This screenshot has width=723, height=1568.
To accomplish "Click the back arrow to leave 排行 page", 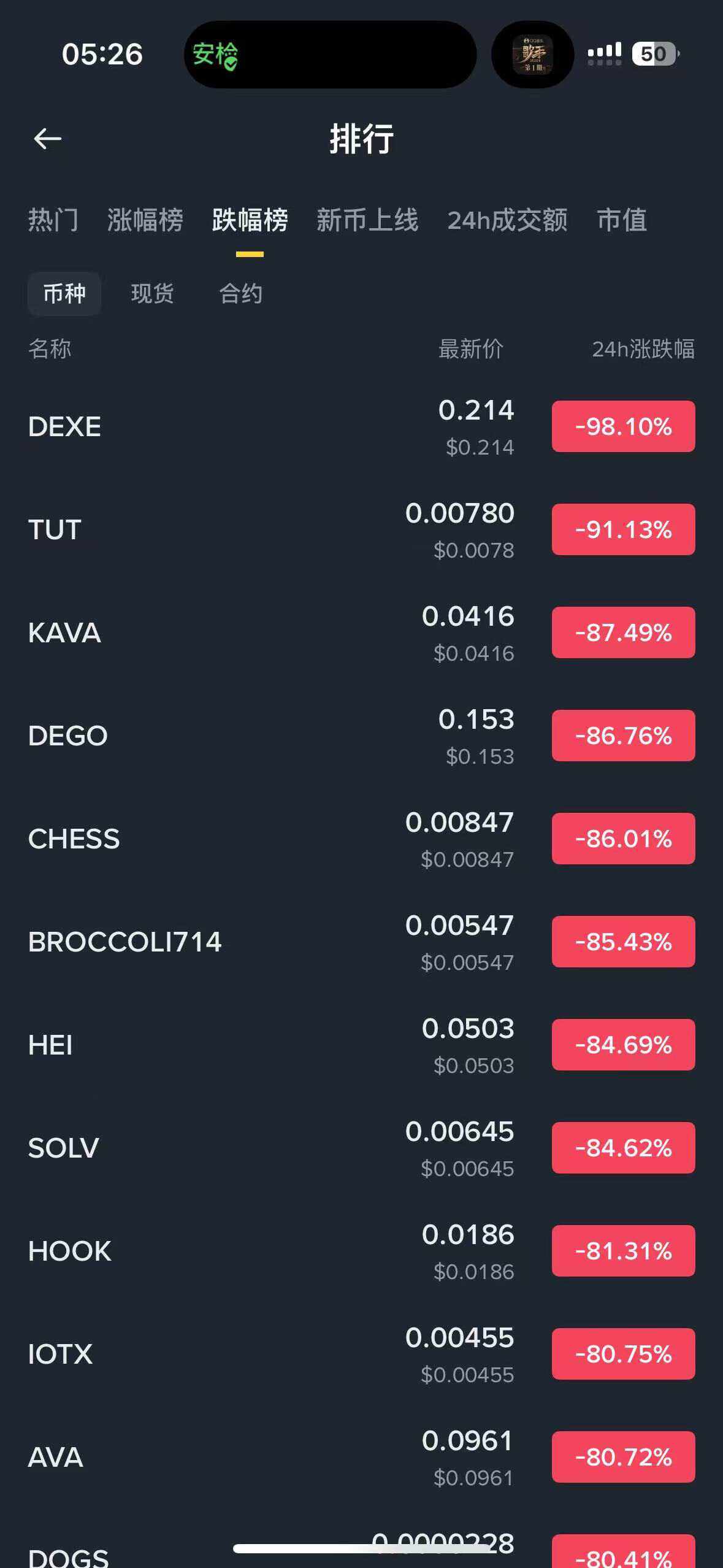I will pyautogui.click(x=49, y=138).
